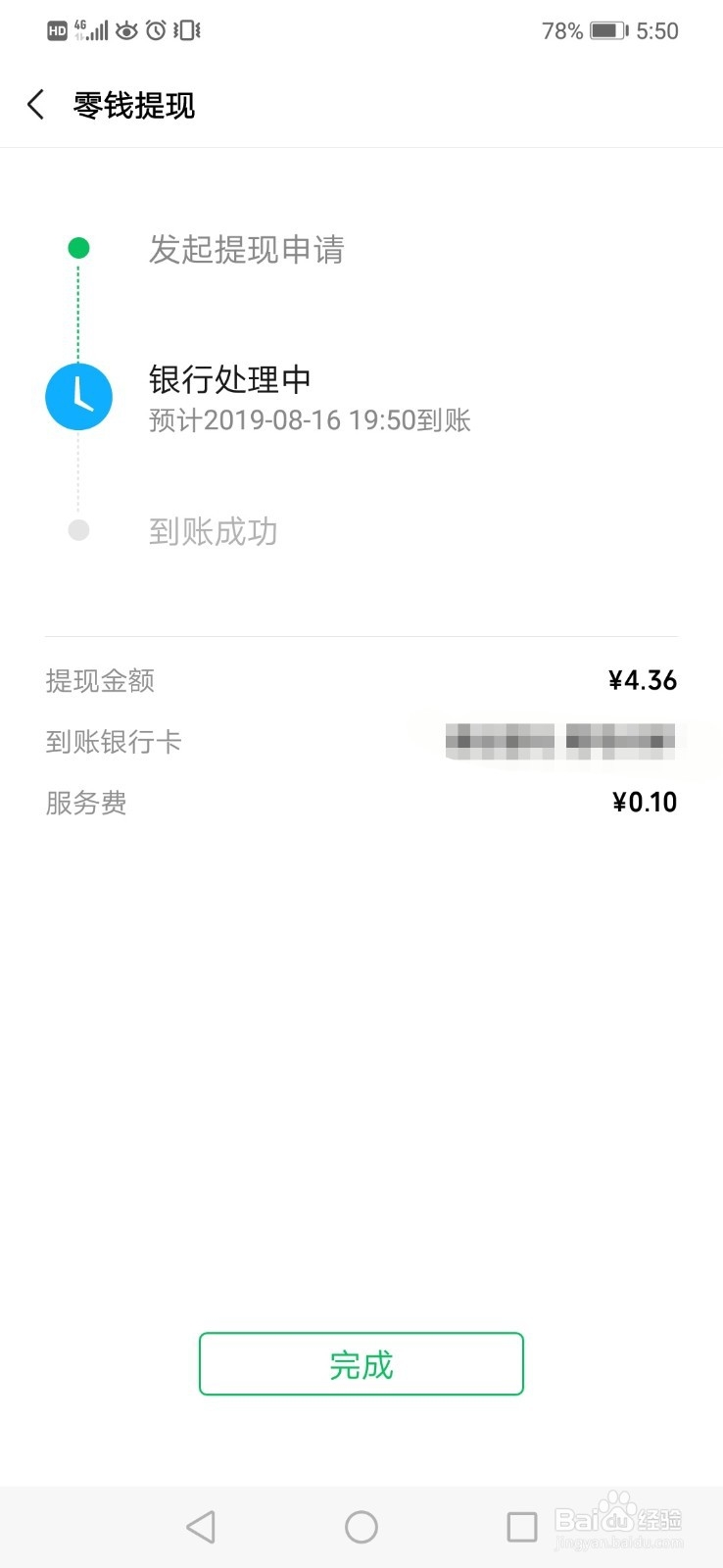Tap the back arrow beside 零钱提现
Screen dimensions: 723x1568
point(35,104)
